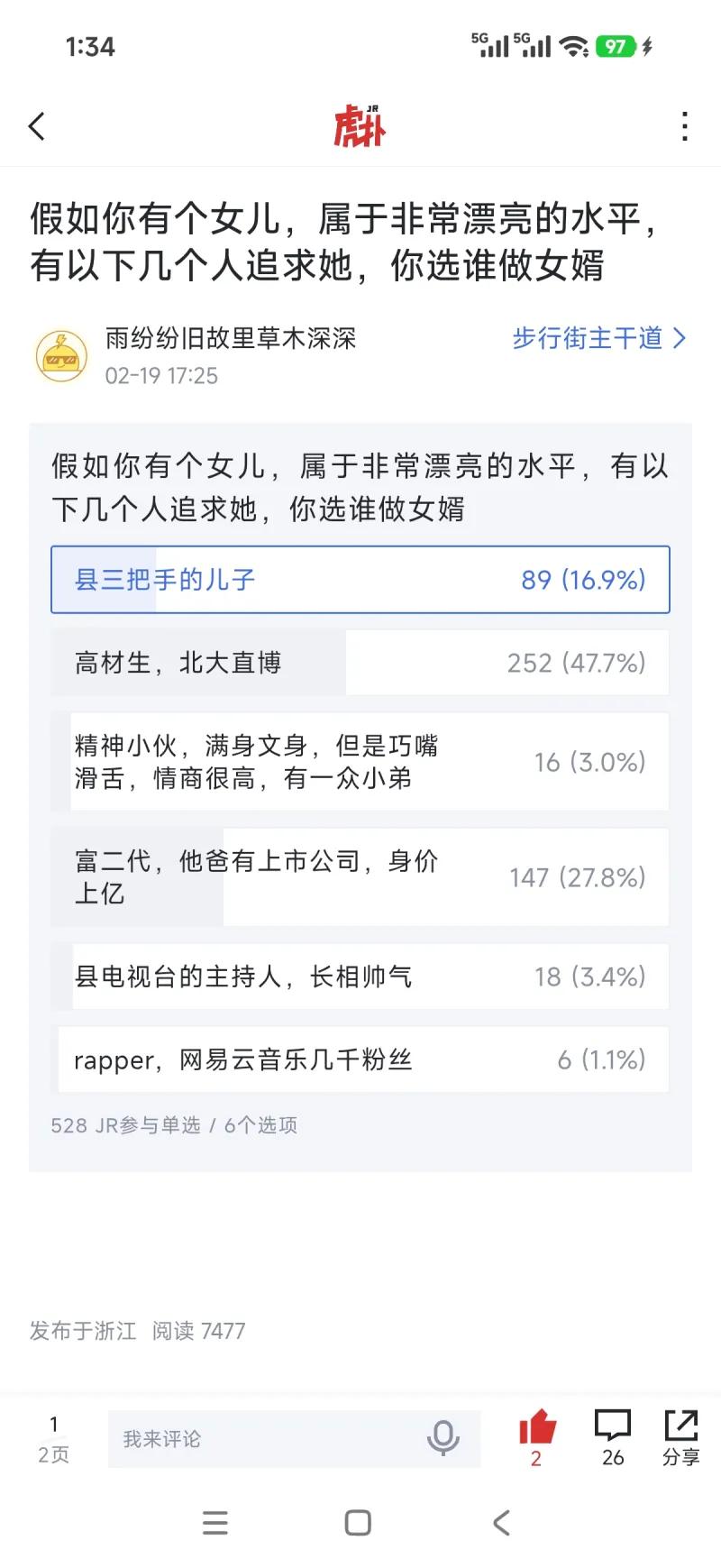The height and width of the screenshot is (1568, 721).
Task: Open the 26 comments via speech bubble icon
Action: click(612, 1429)
